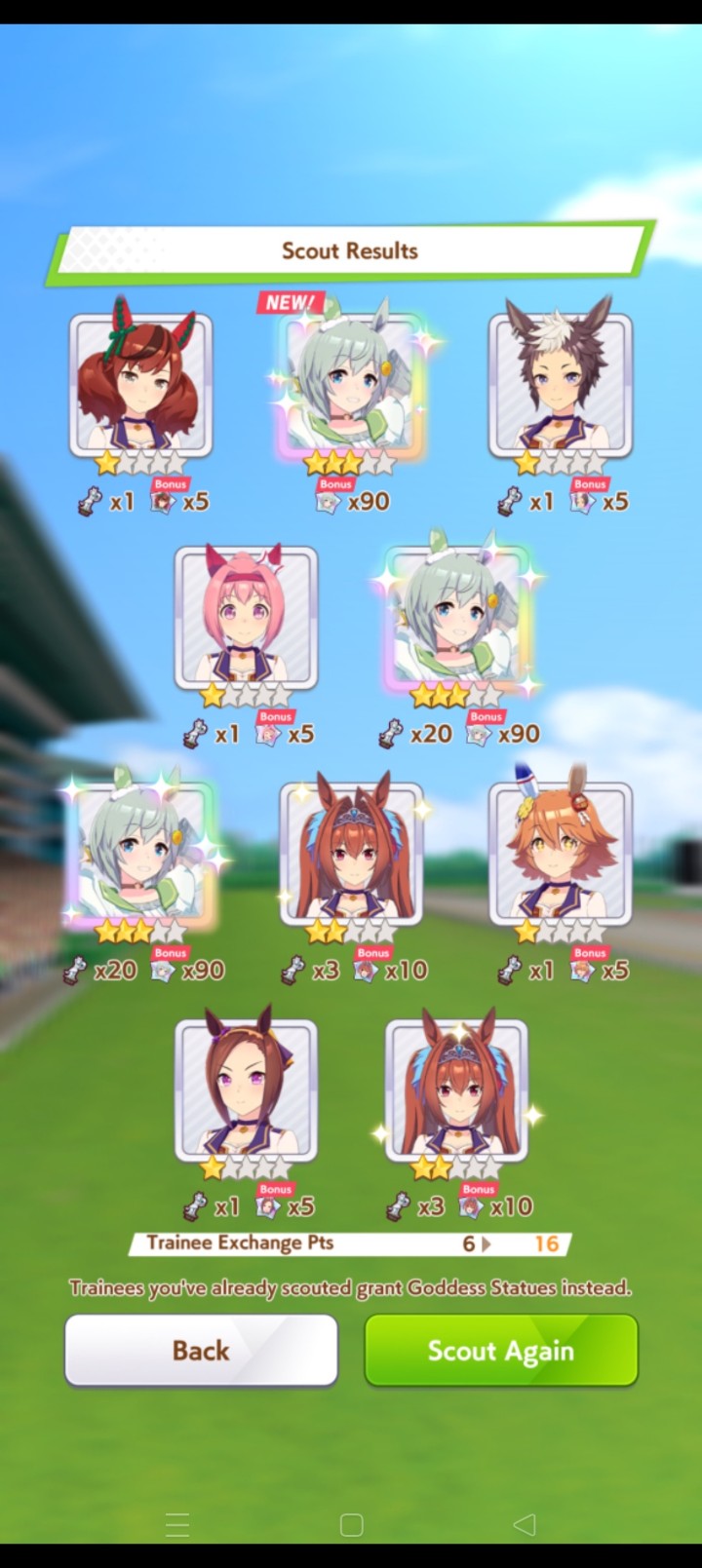This screenshot has width=702, height=1568.
Task: Open the pink-haired one-star trainee card
Action: point(246,619)
